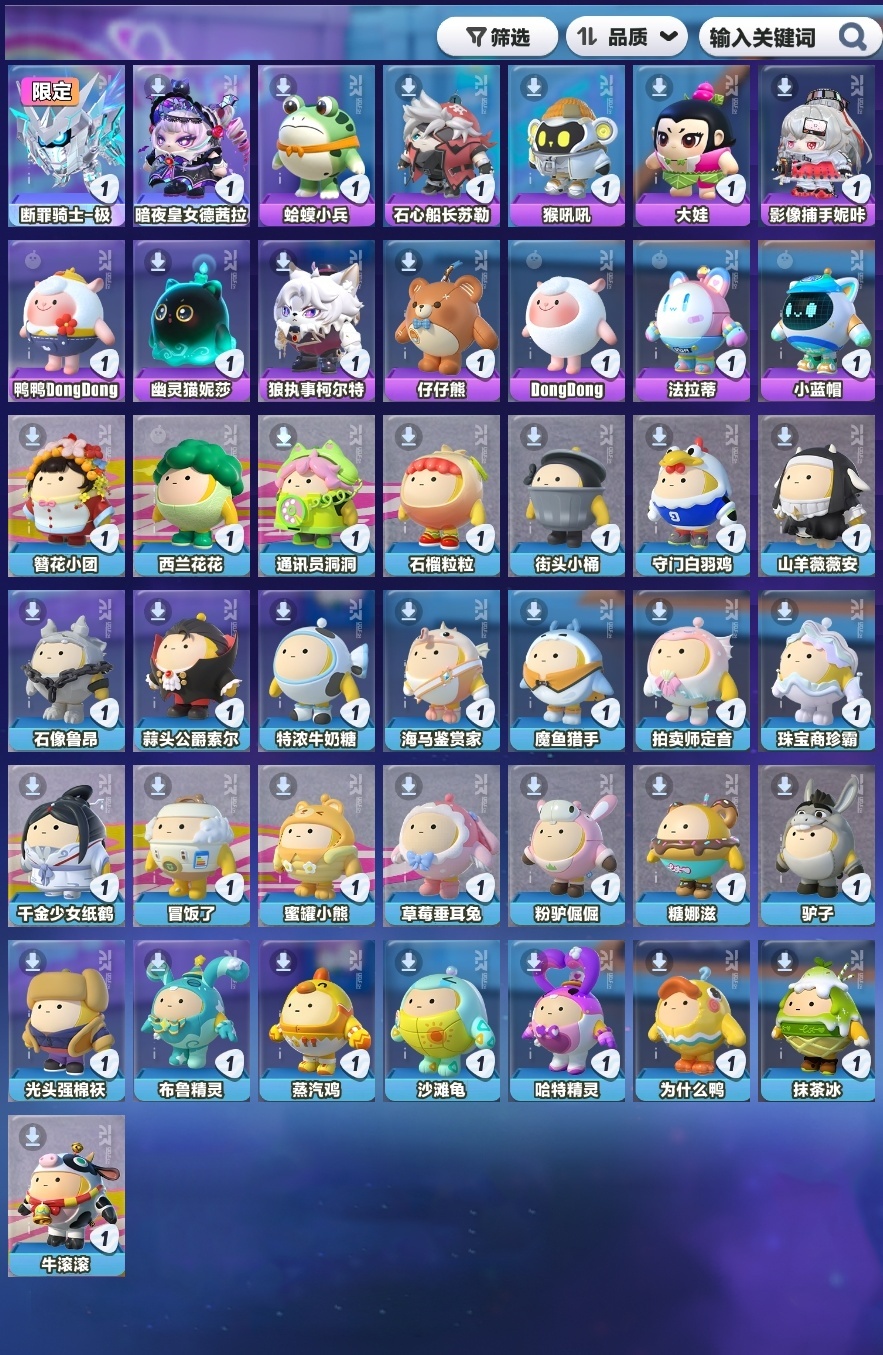Download the 守门白羽鸡 skin
Screen dimensions: 883x1355
pyautogui.click(x=658, y=437)
